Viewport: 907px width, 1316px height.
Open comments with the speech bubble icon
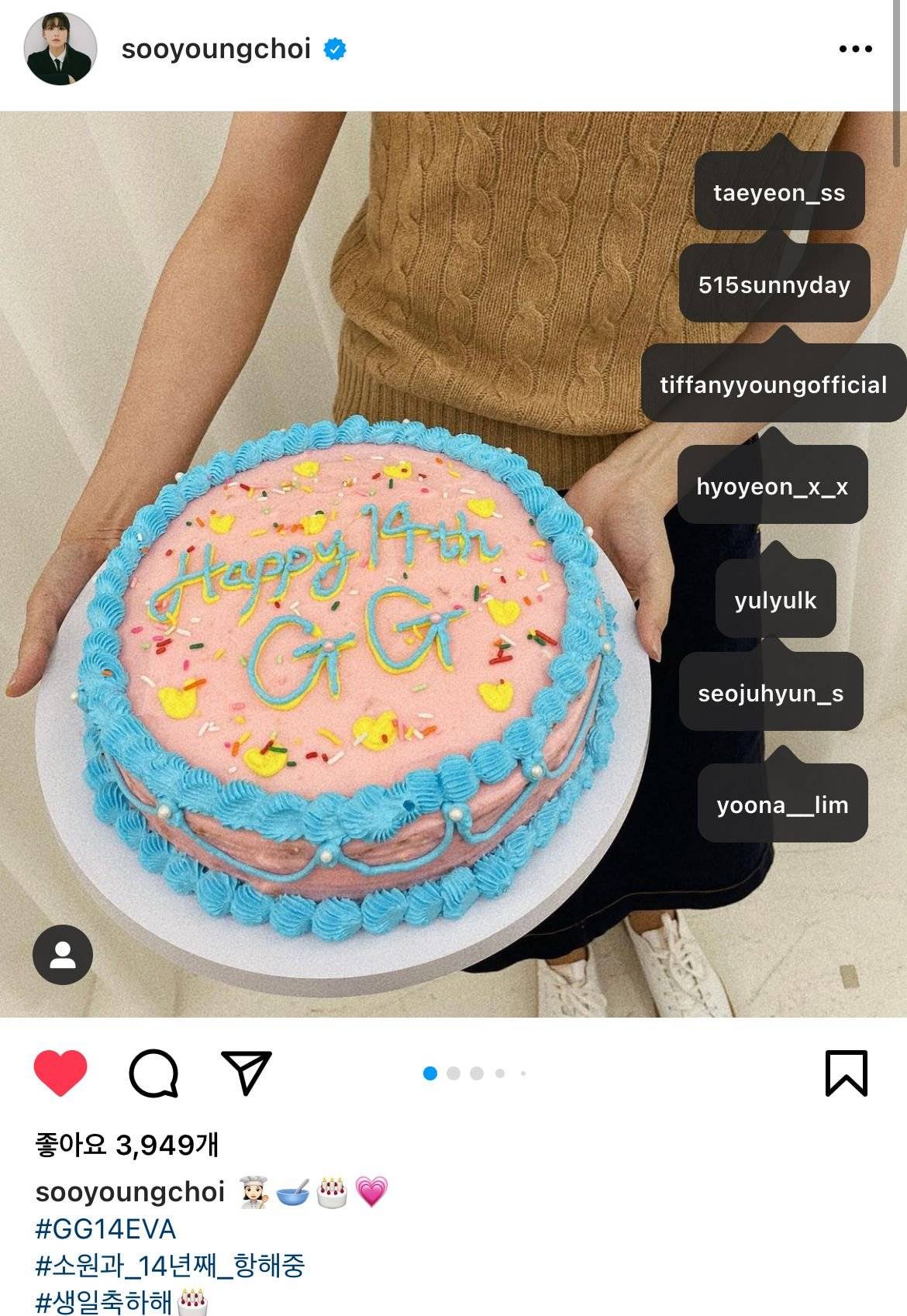click(153, 1073)
